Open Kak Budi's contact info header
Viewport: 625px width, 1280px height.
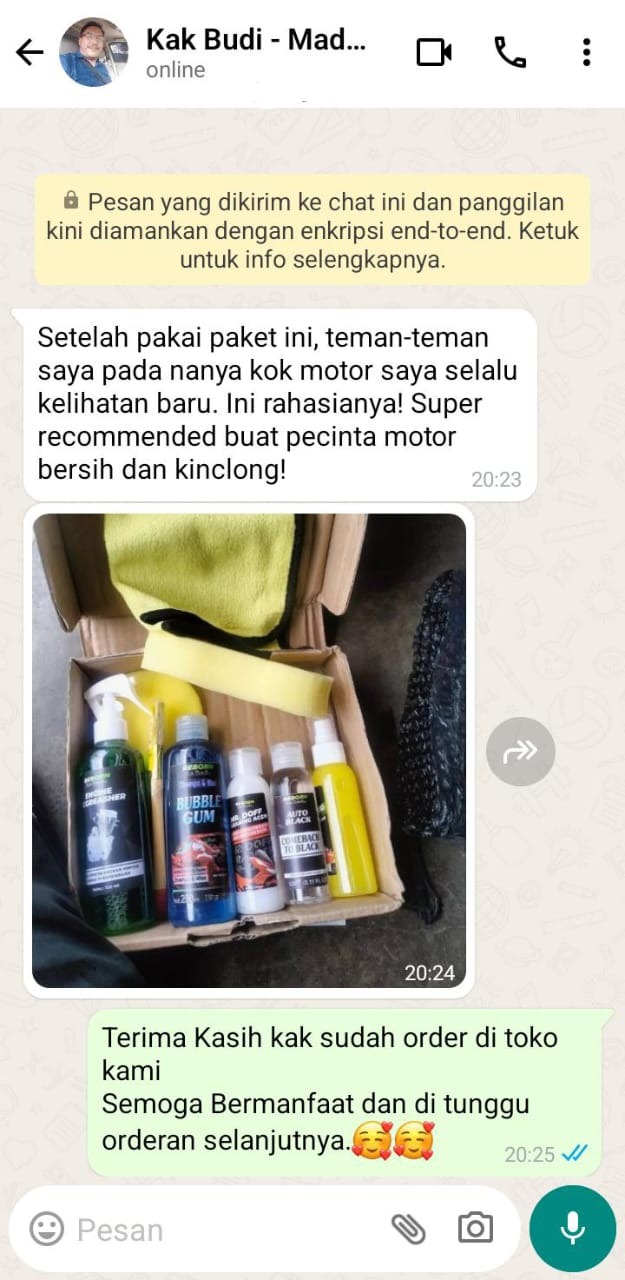pos(255,53)
